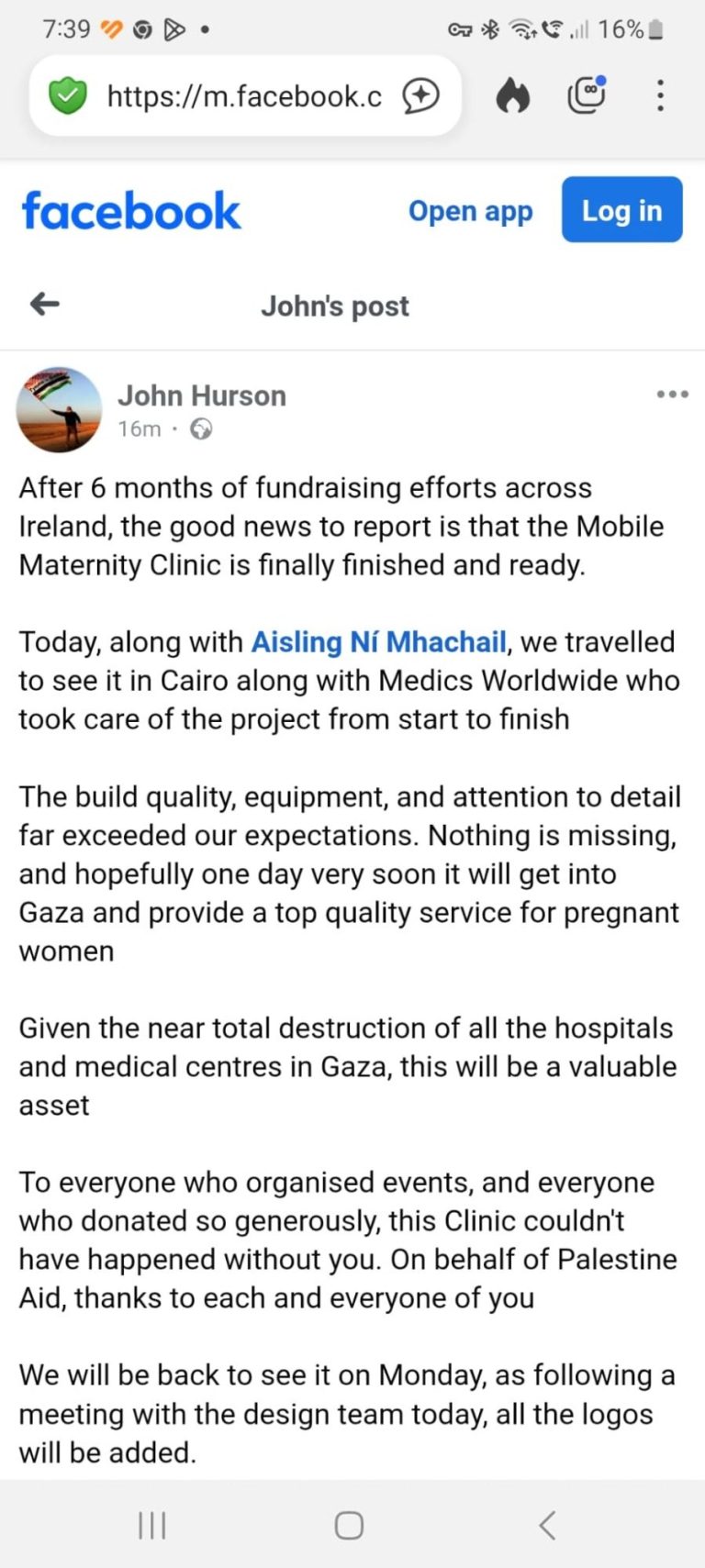705x1568 pixels.
Task: Open recent apps from navigation bar
Action: click(x=151, y=1525)
